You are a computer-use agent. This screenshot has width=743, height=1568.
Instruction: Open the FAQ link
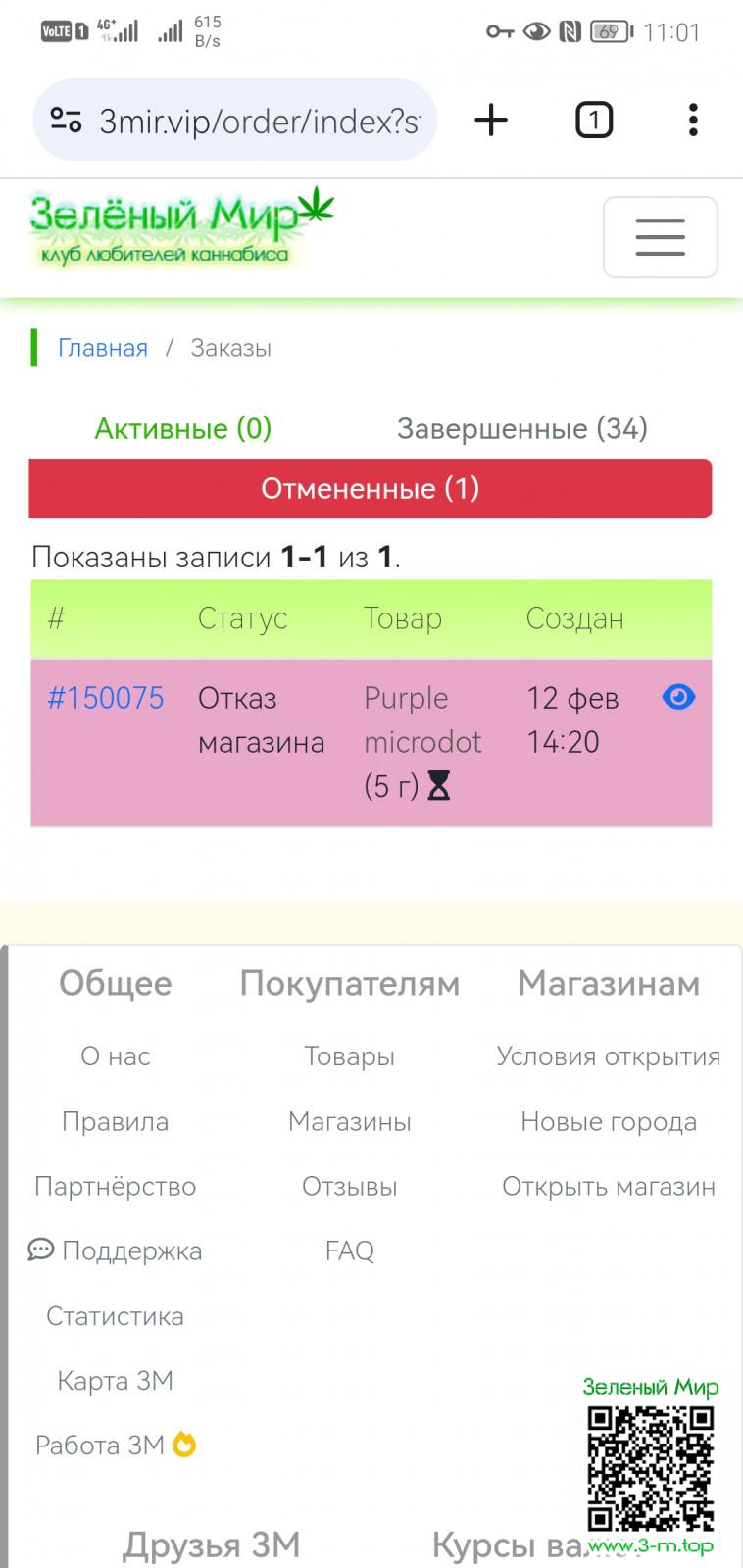pyautogui.click(x=350, y=1250)
